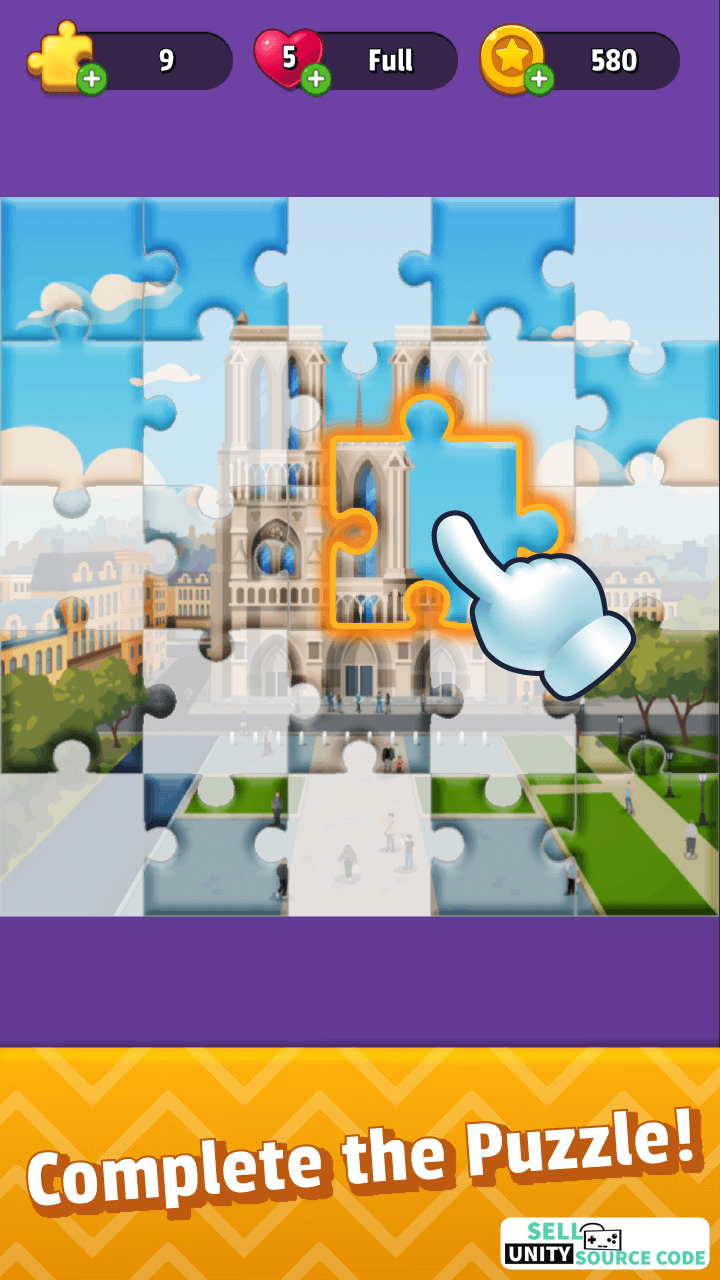Buy more coins via the coin plus button

(x=540, y=78)
